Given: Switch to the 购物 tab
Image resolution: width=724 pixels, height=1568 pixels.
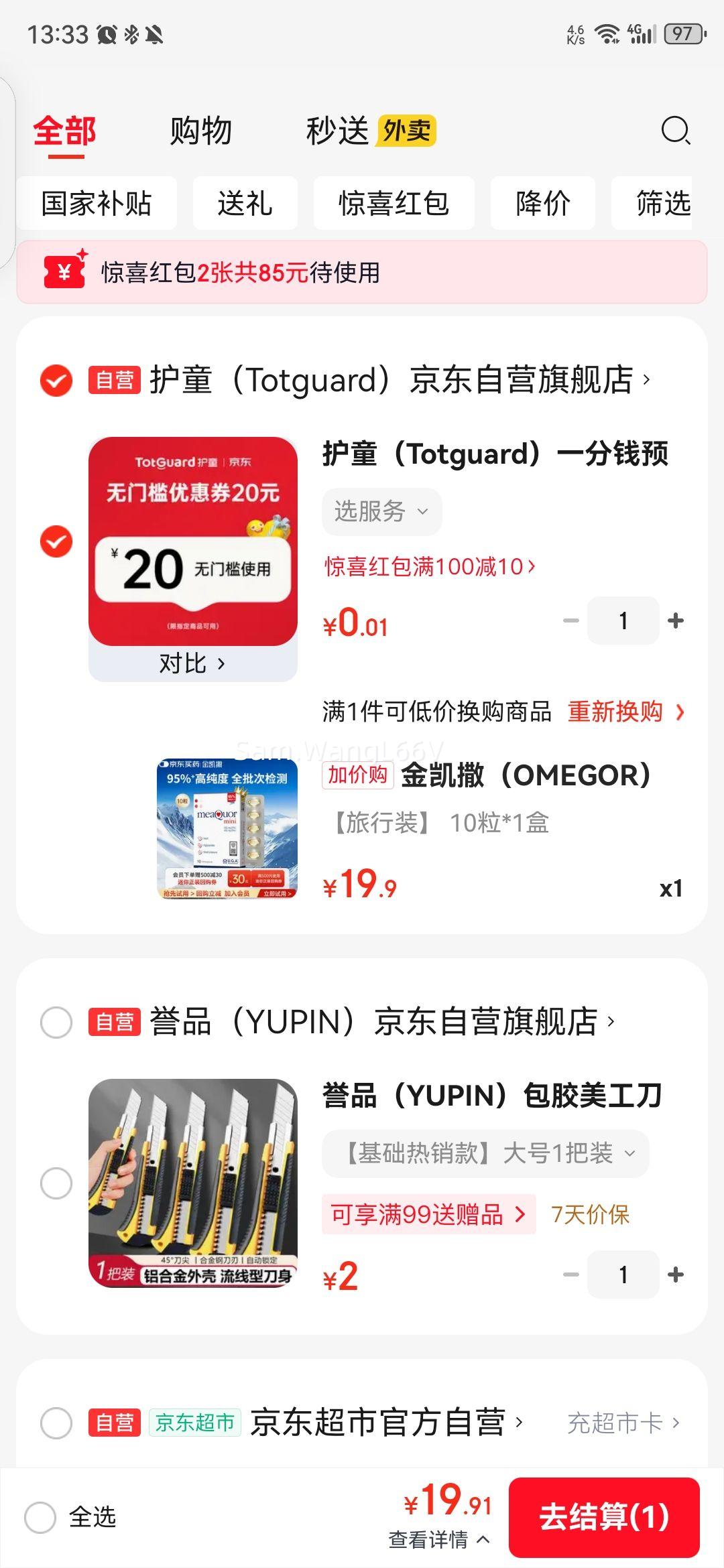Looking at the screenshot, I should coord(201,131).
